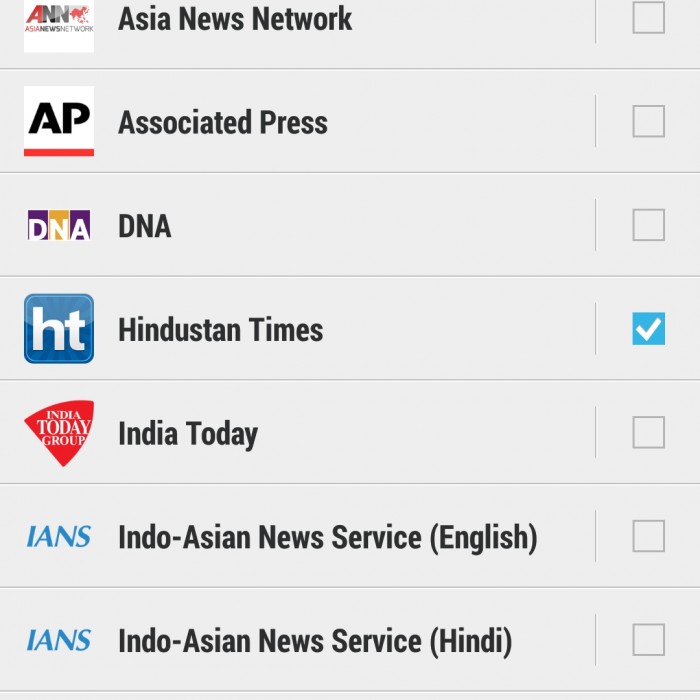Select the Asia News Network checkbox
The width and height of the screenshot is (700, 700).
[648, 18]
